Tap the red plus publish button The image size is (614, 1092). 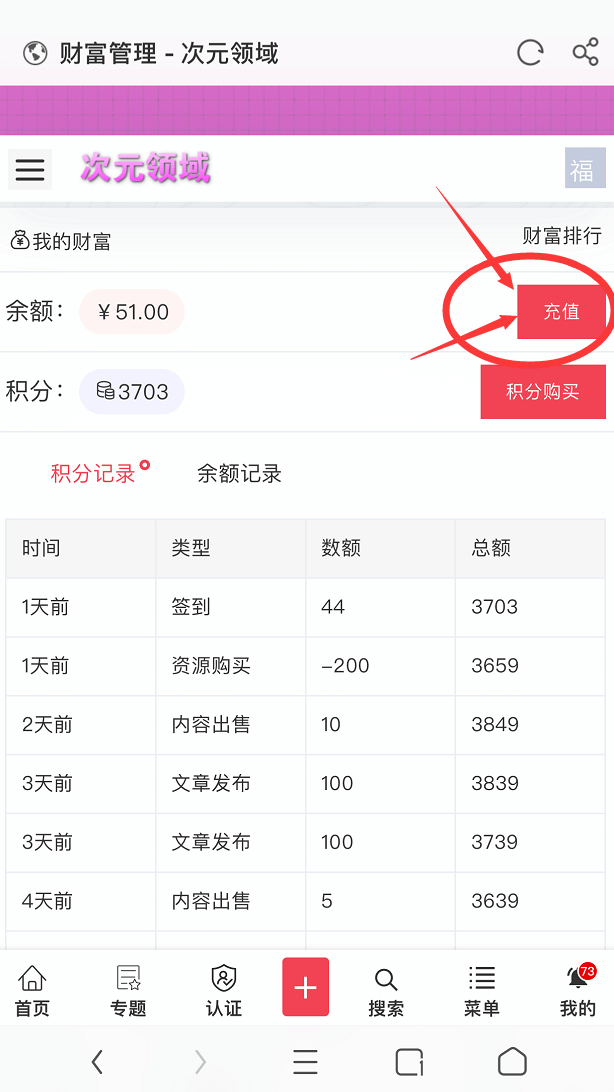(x=305, y=988)
